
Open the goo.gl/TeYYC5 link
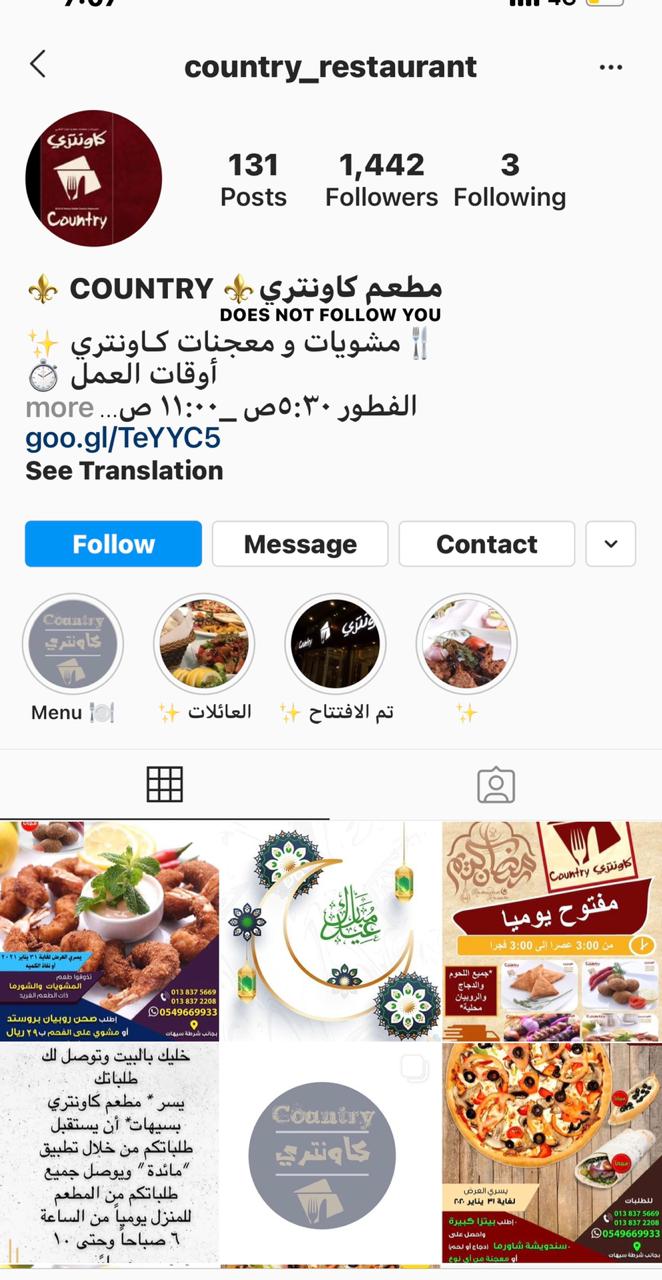[123, 438]
